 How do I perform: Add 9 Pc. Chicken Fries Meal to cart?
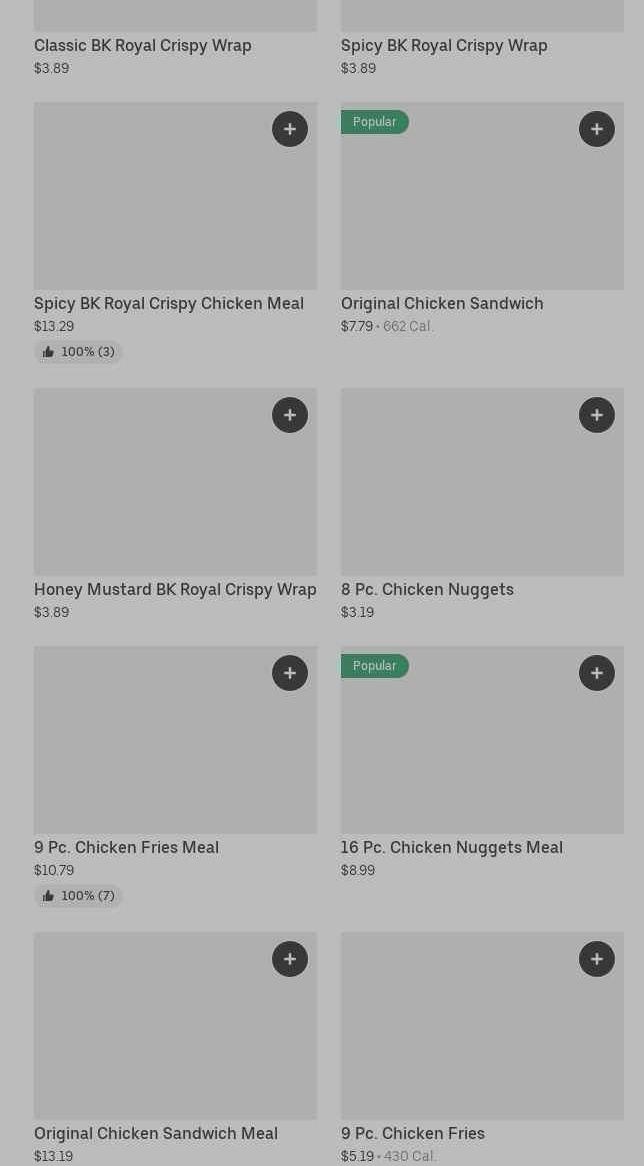pyautogui.click(x=290, y=673)
